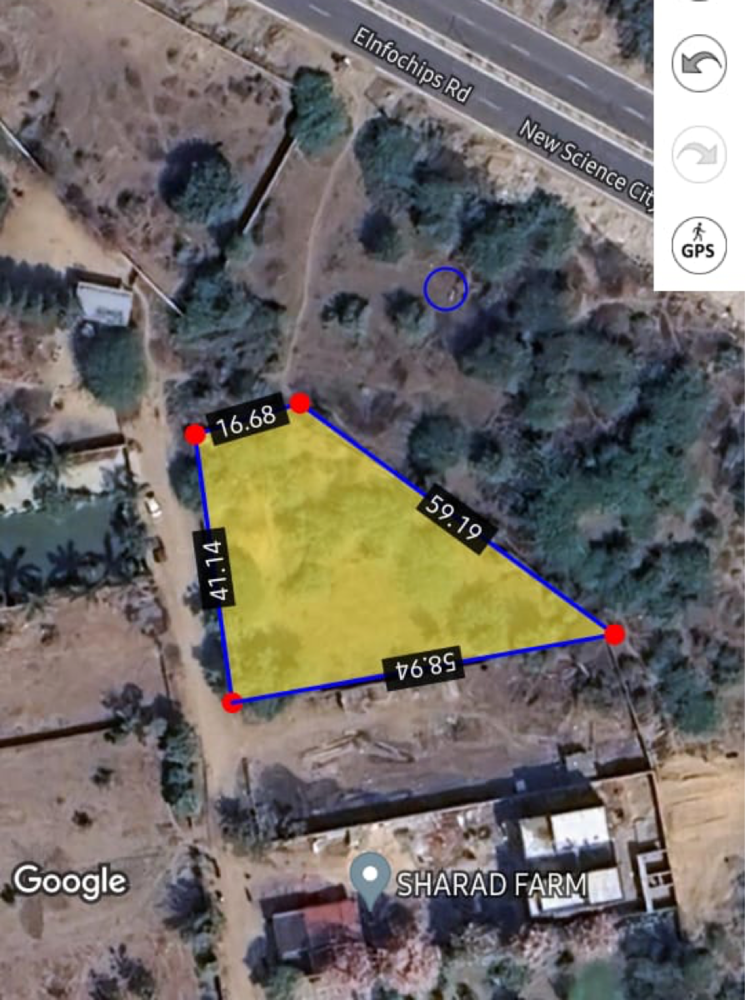Viewport: 745px width, 1000px height.
Task: Tap the redo arrow button
Action: tap(698, 154)
